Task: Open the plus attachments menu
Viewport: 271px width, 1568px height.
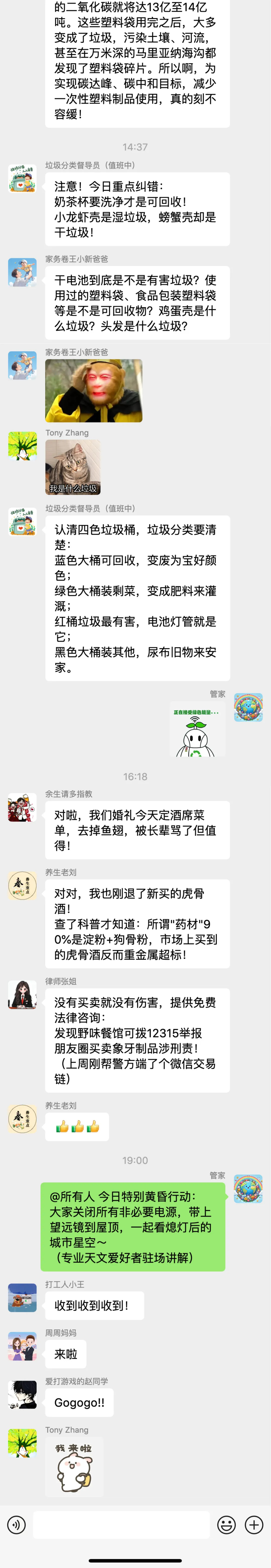Action: tap(254, 1524)
